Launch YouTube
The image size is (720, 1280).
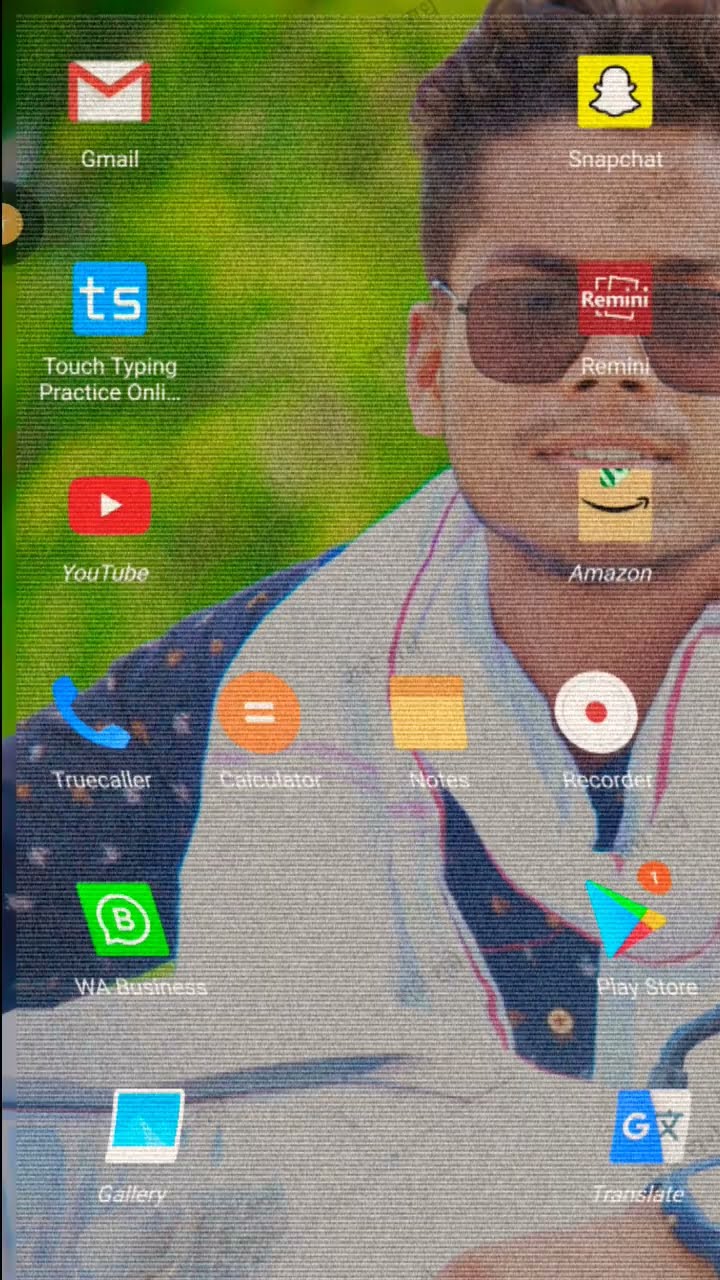pos(110,506)
